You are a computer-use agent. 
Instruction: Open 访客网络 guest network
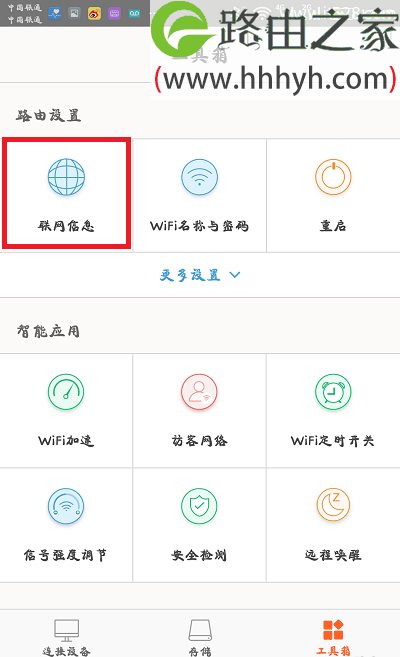199,411
